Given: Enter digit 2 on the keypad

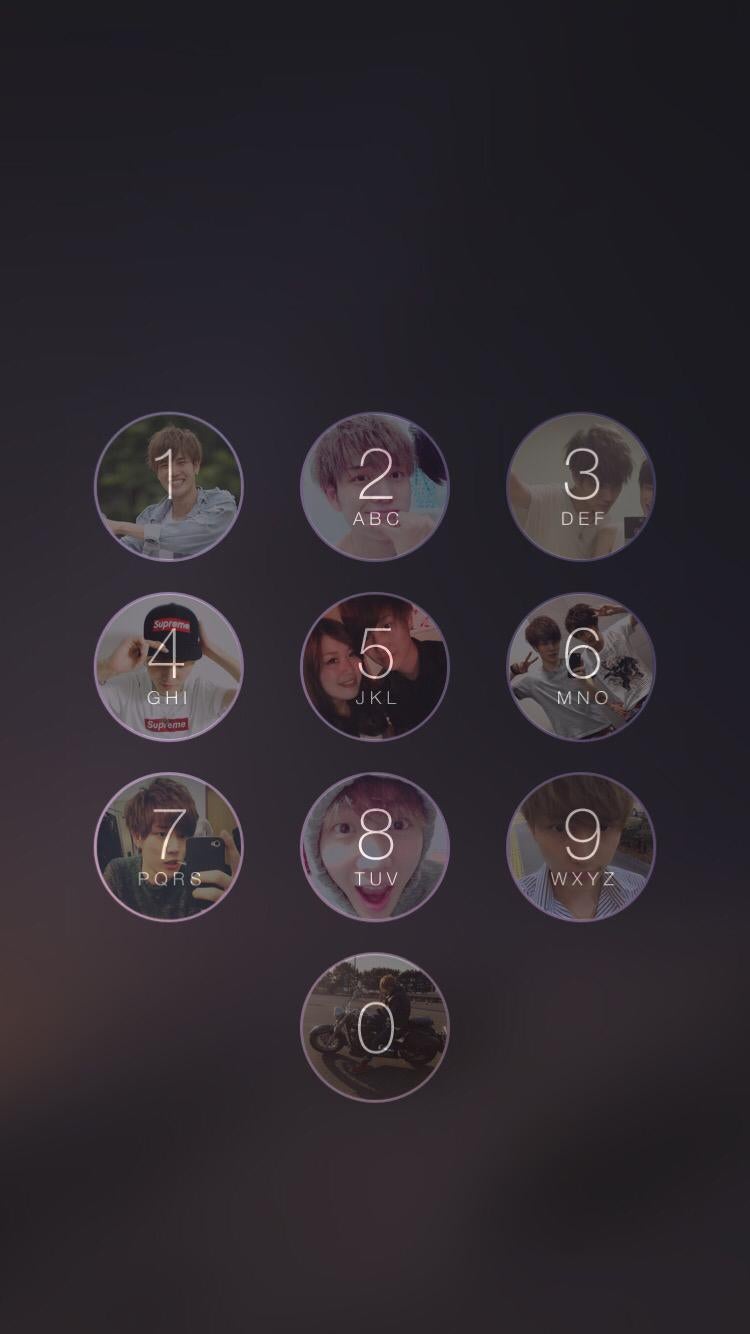Looking at the screenshot, I should coord(375,486).
